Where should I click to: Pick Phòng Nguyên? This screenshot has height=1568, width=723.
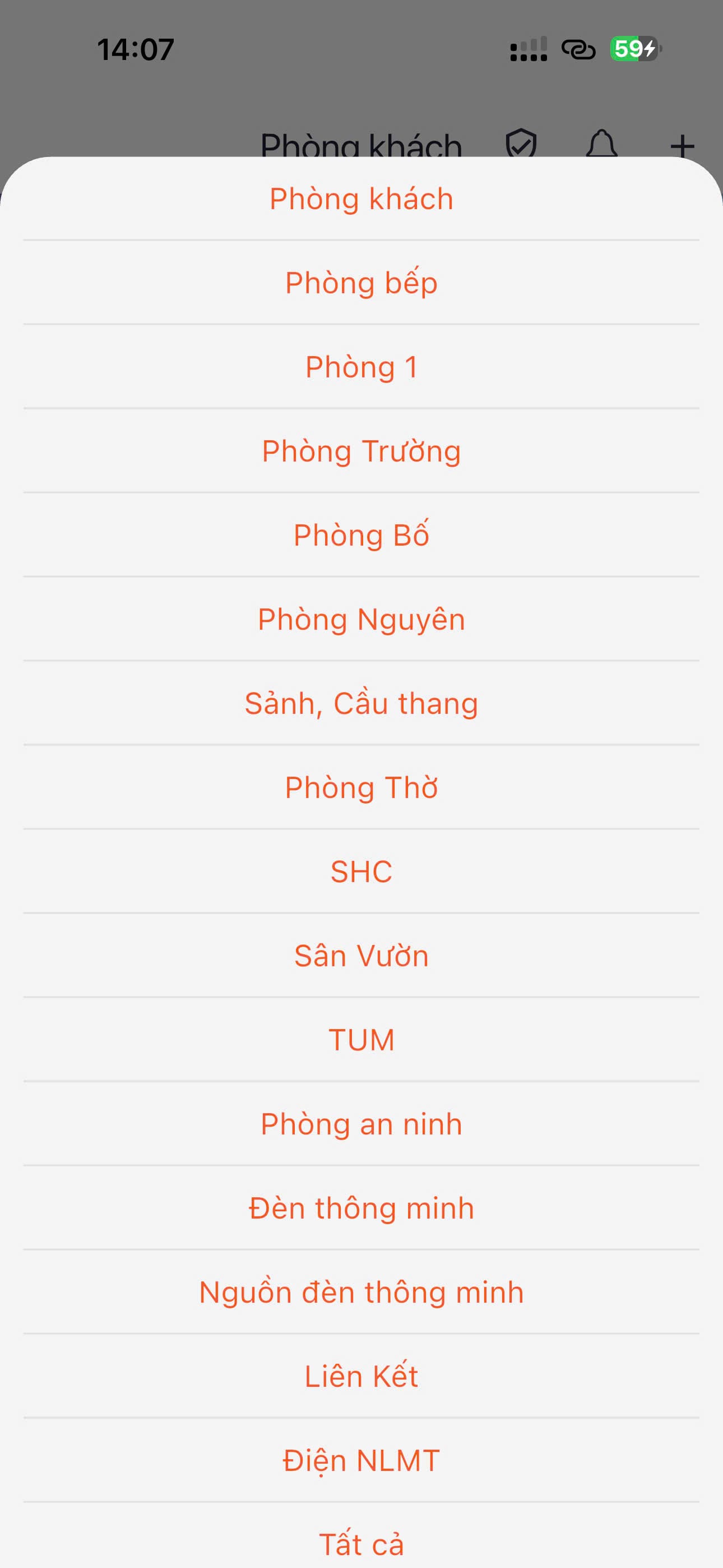(361, 619)
